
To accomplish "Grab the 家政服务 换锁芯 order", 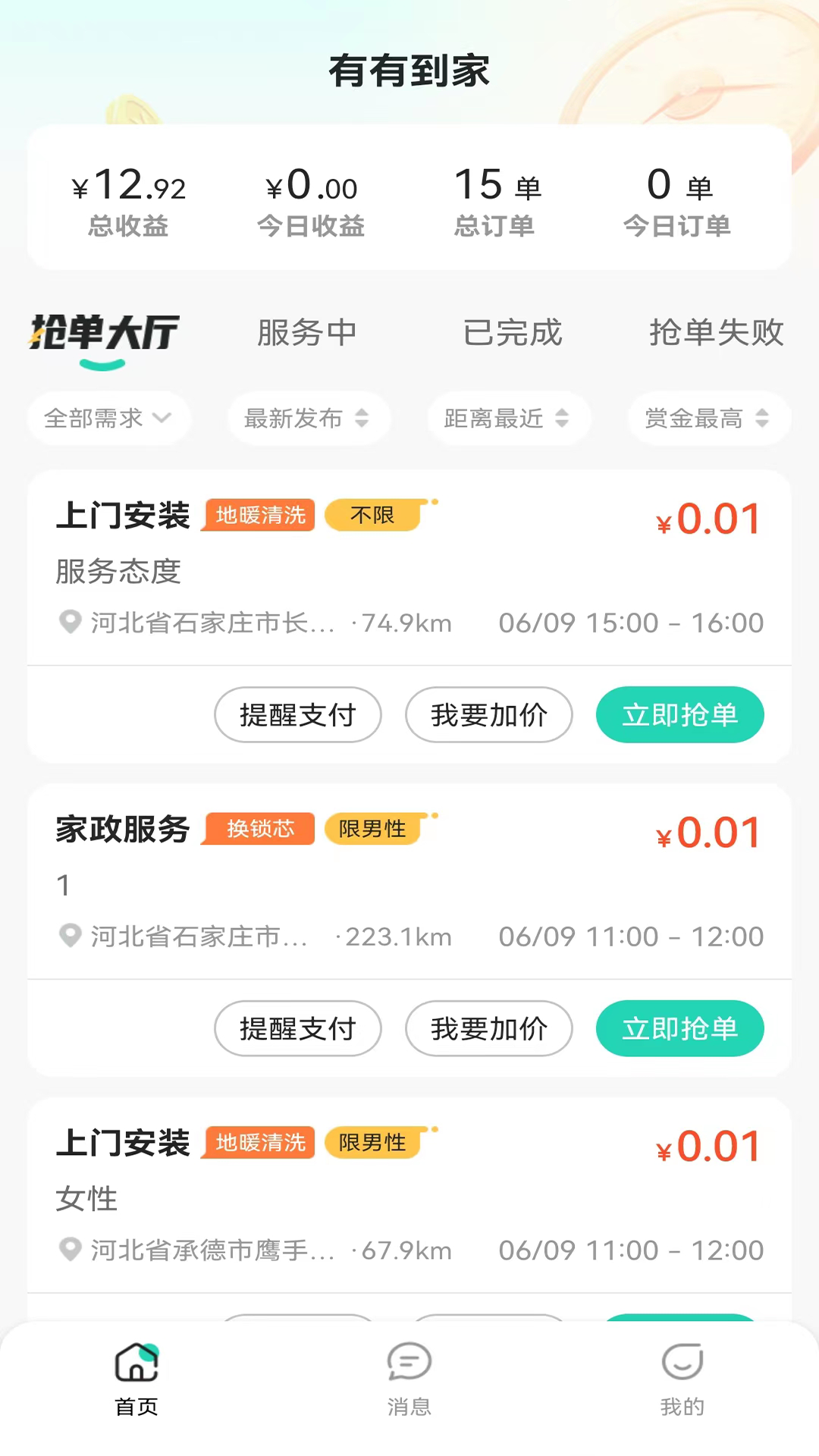I will click(x=679, y=1028).
